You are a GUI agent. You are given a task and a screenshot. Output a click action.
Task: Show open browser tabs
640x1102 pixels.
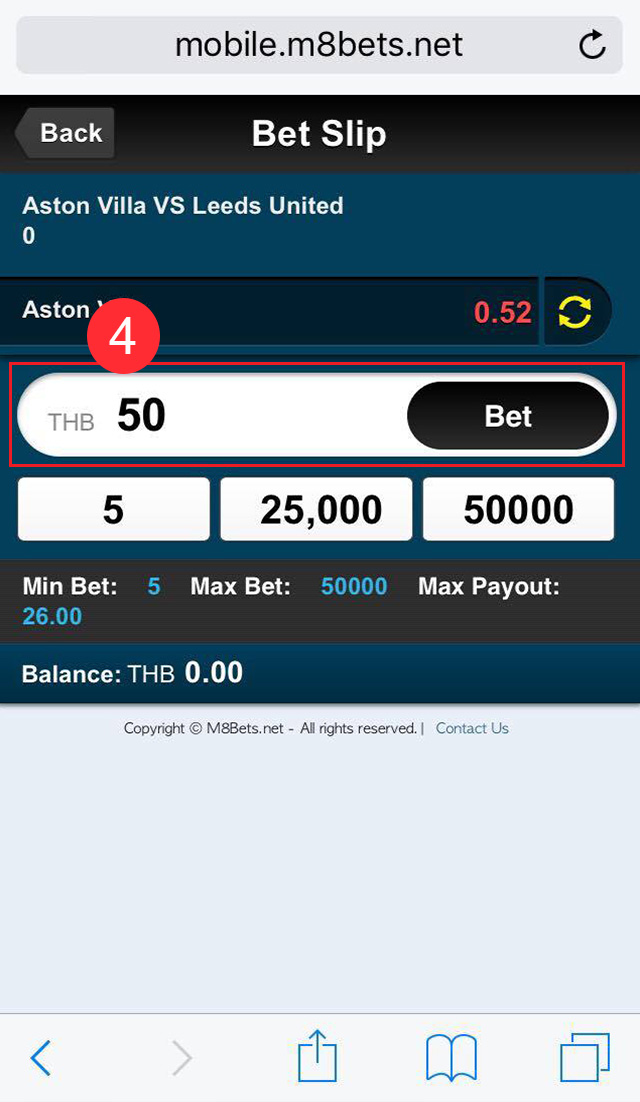pos(585,1057)
